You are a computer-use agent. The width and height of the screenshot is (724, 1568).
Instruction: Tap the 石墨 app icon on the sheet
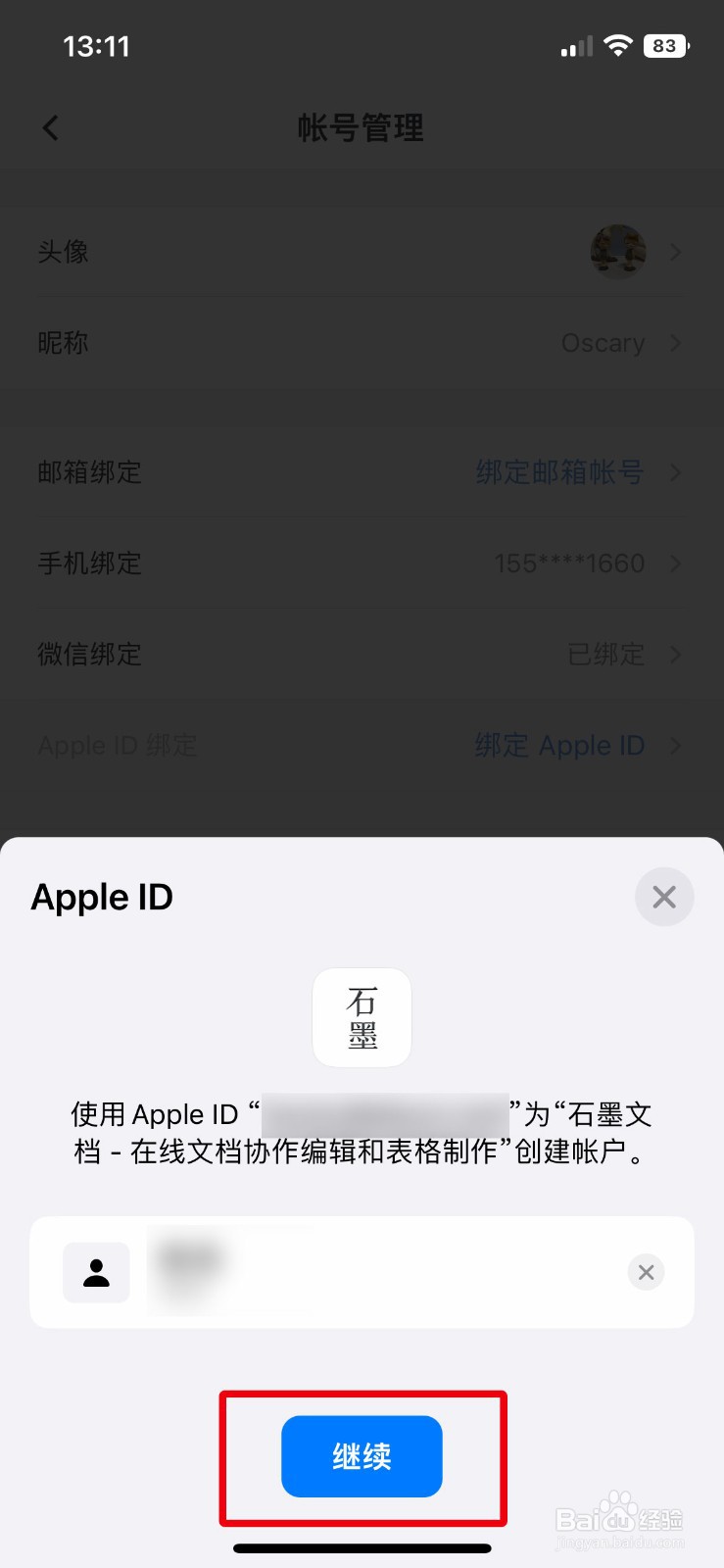(x=362, y=1016)
